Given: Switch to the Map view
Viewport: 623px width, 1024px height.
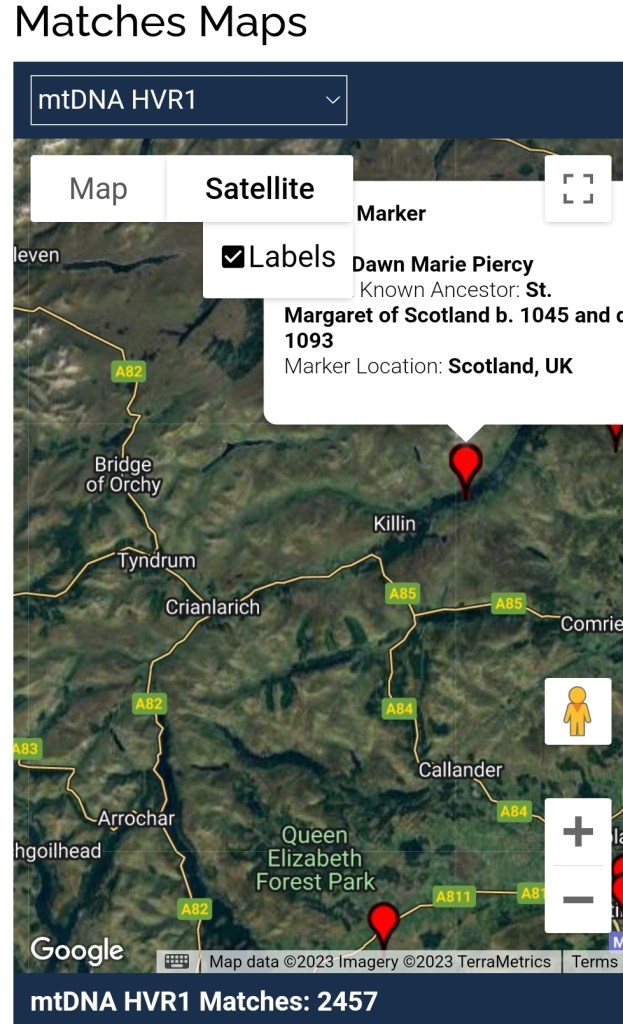Looking at the screenshot, I should [x=98, y=188].
